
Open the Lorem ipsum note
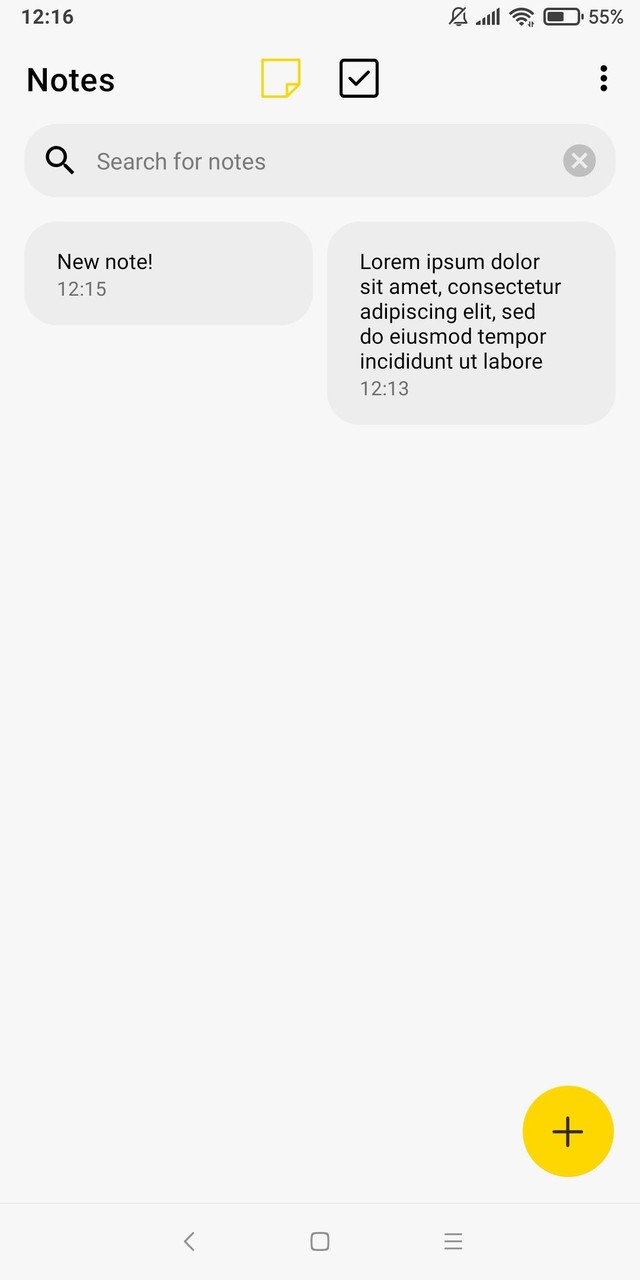[x=471, y=323]
